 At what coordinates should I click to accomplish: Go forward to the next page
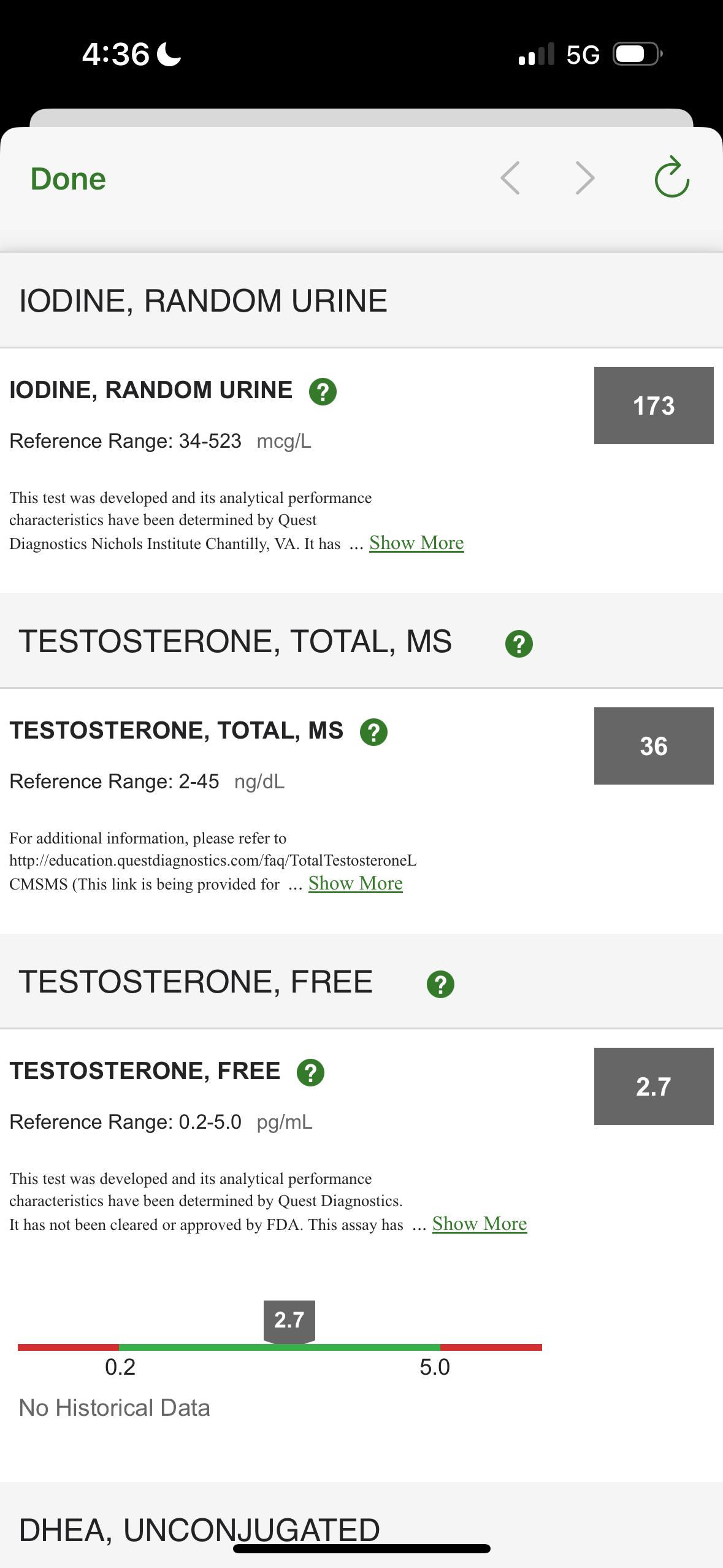coord(585,179)
